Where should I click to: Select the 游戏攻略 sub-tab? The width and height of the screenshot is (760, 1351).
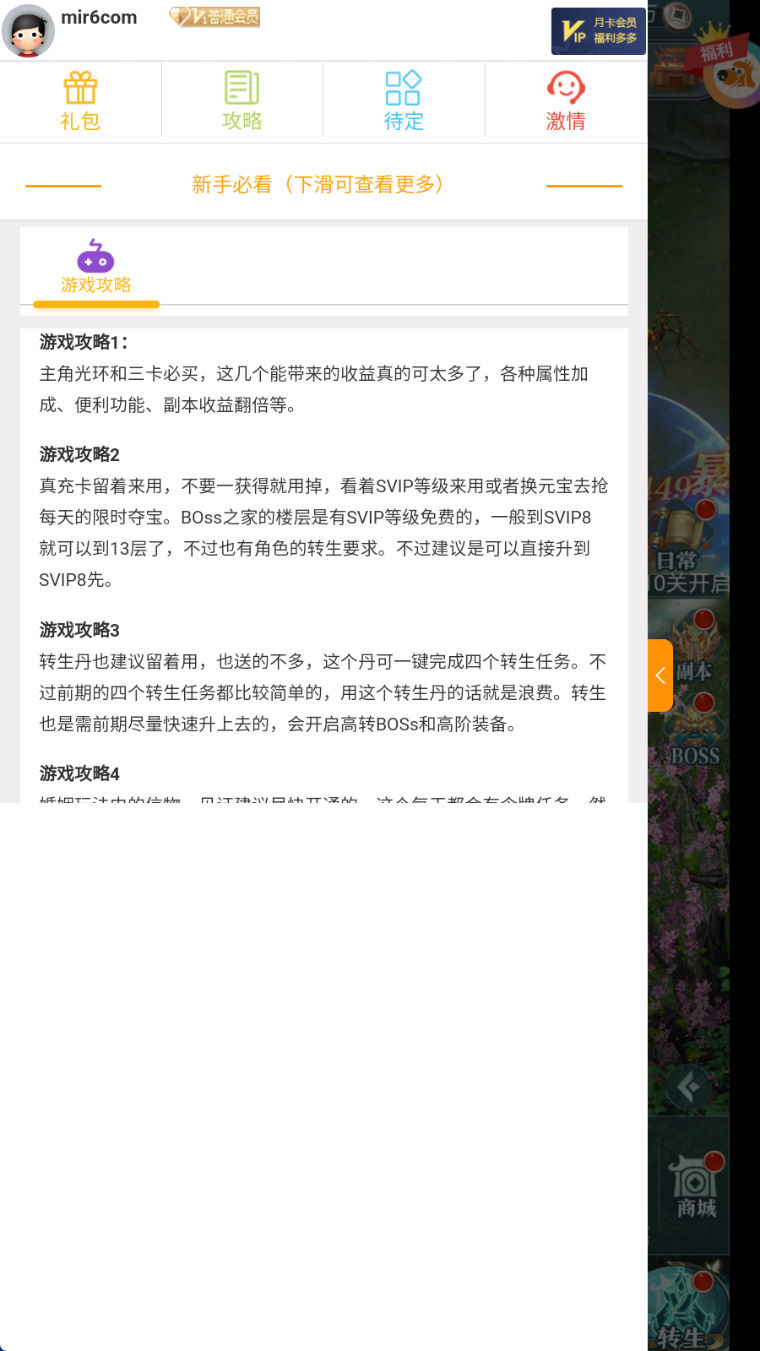[96, 268]
